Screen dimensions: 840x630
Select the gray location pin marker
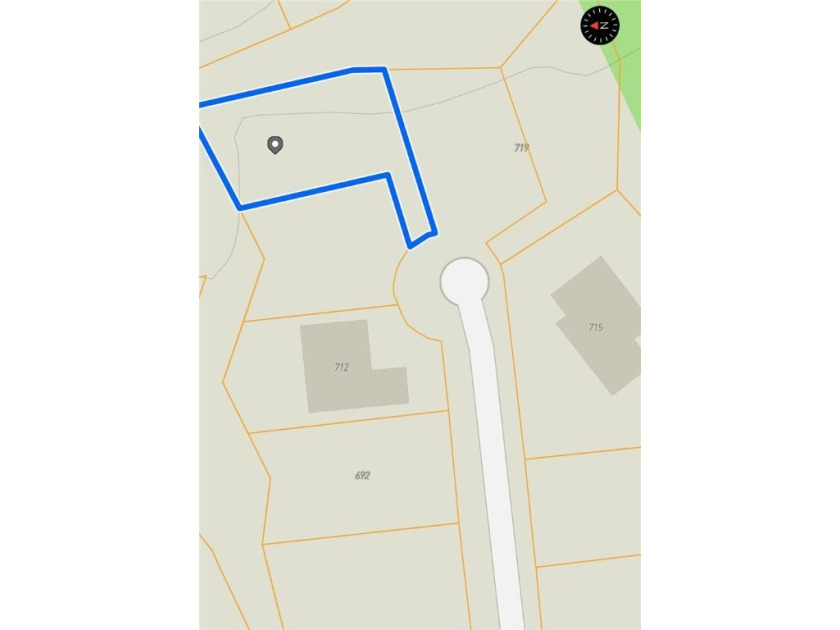tap(275, 145)
